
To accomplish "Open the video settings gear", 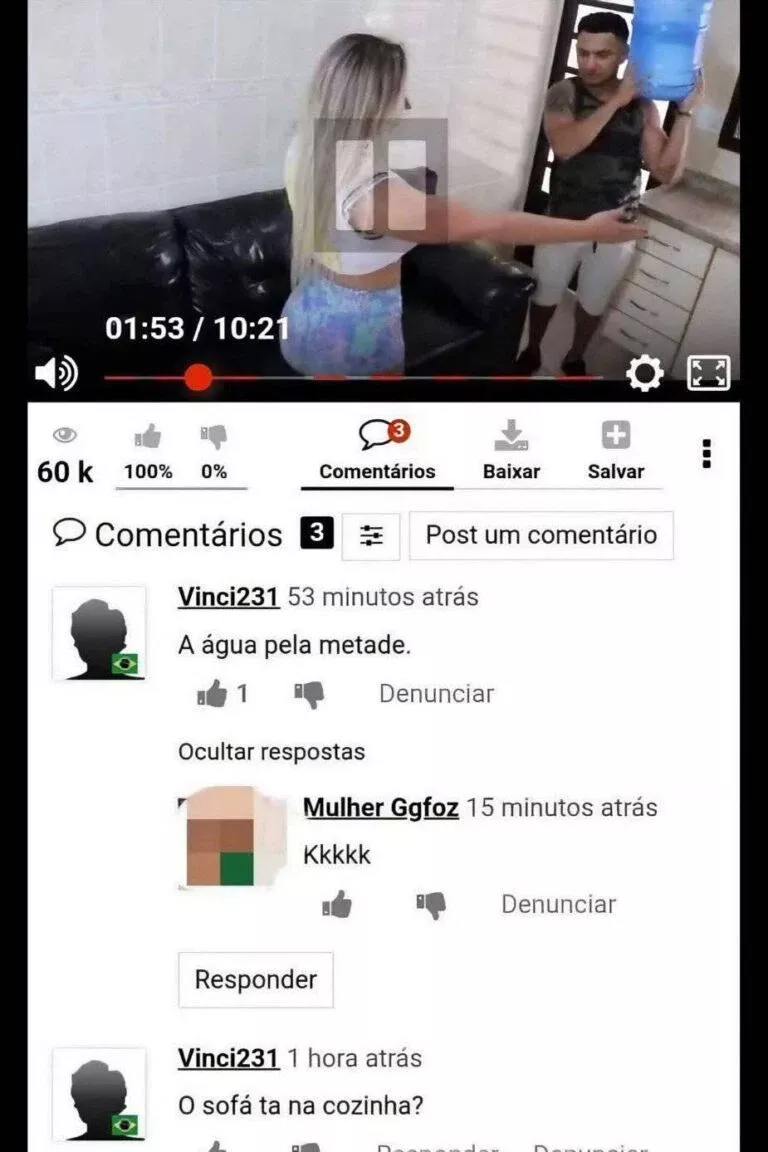I will (644, 374).
